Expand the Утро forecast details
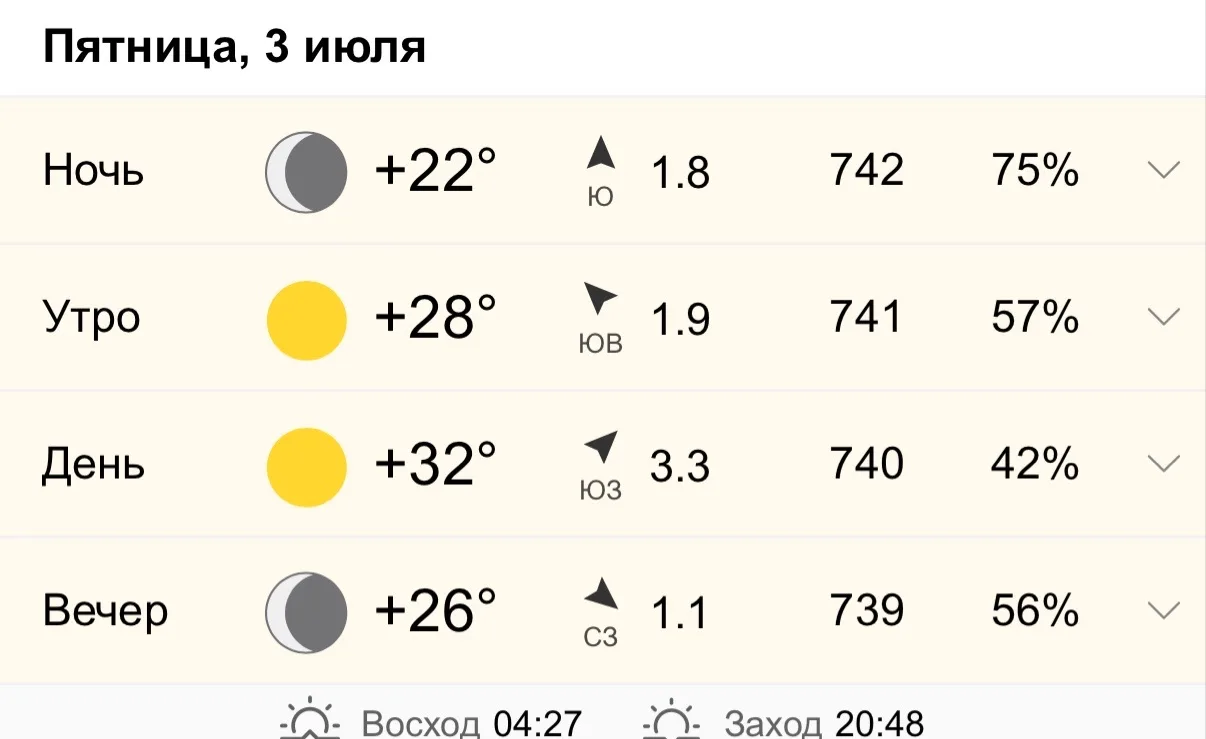Viewport: 1206px width, 739px height. pyautogui.click(x=1163, y=317)
